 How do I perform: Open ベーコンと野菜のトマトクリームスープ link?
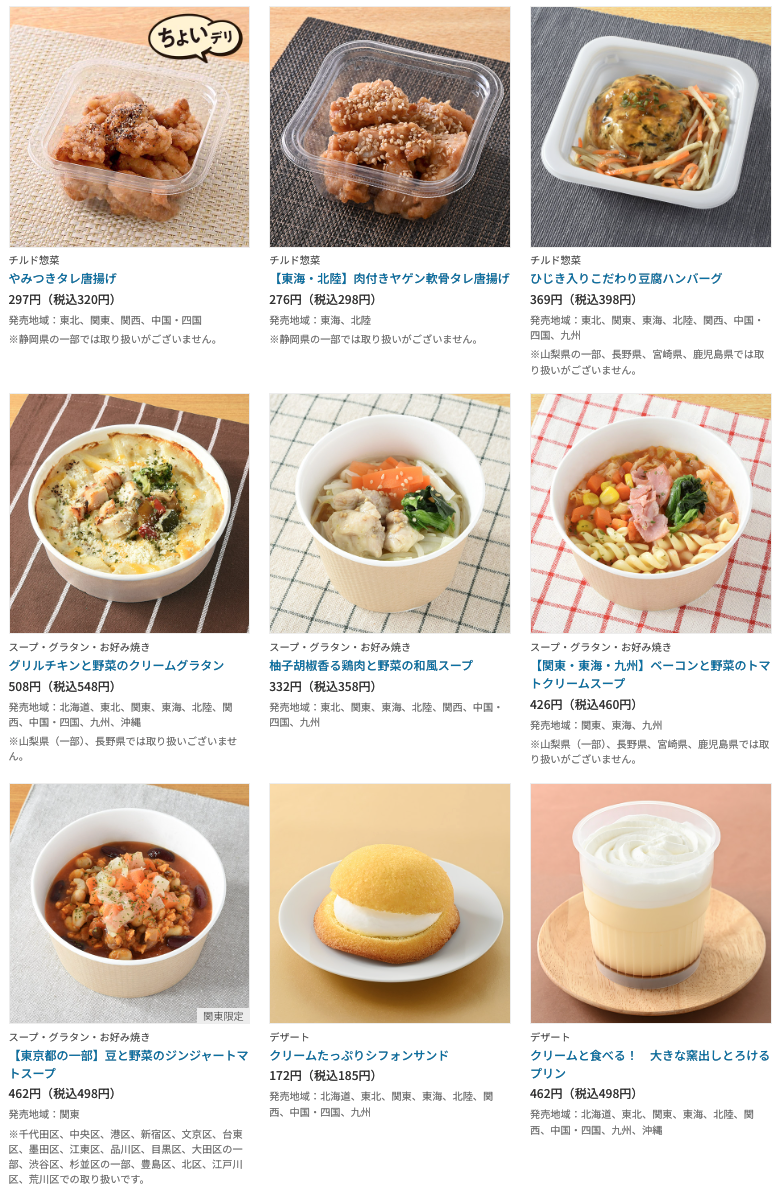[x=649, y=674]
